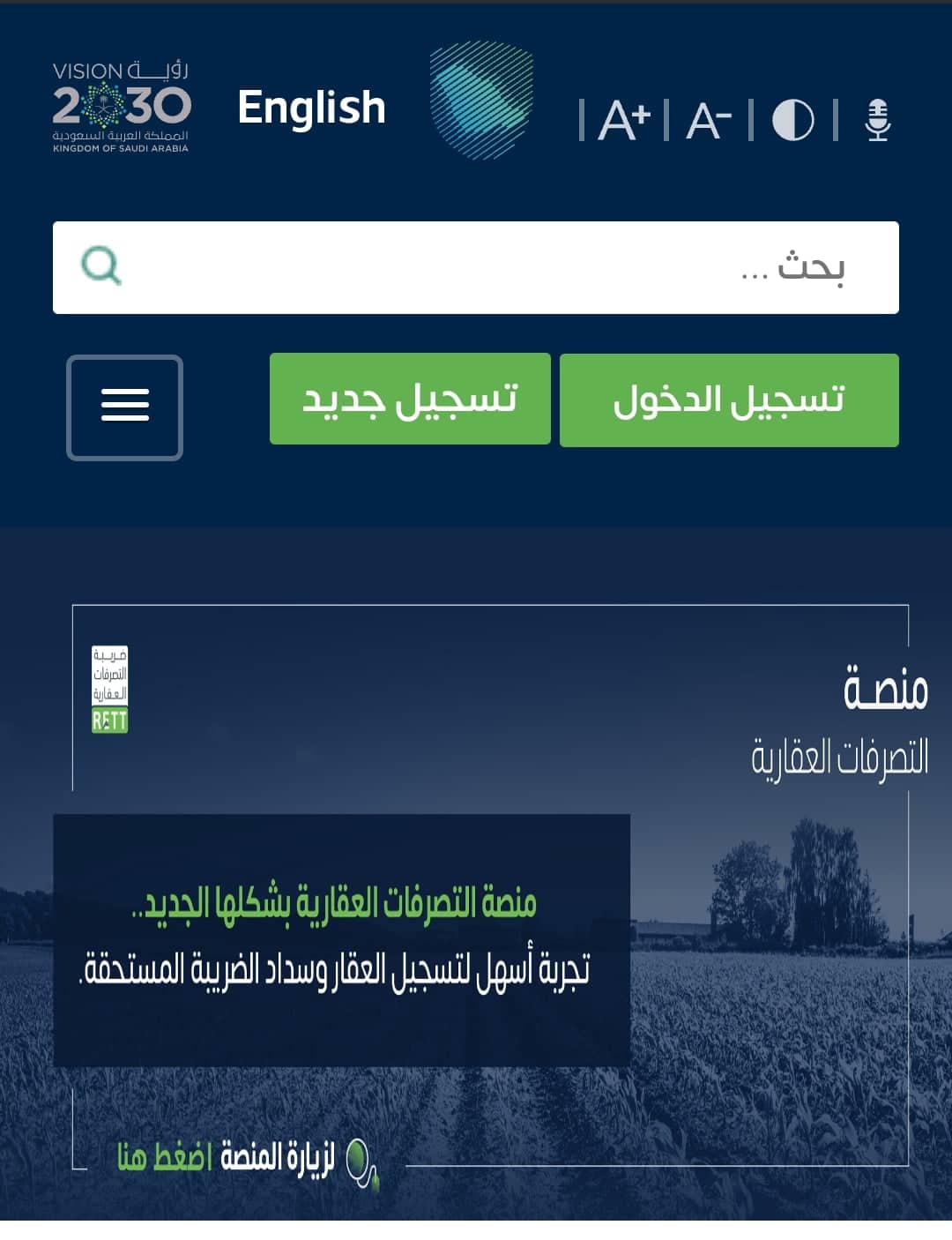Toggle the high contrast mode icon
Image resolution: width=952 pixels, height=1240 pixels.
tap(792, 120)
